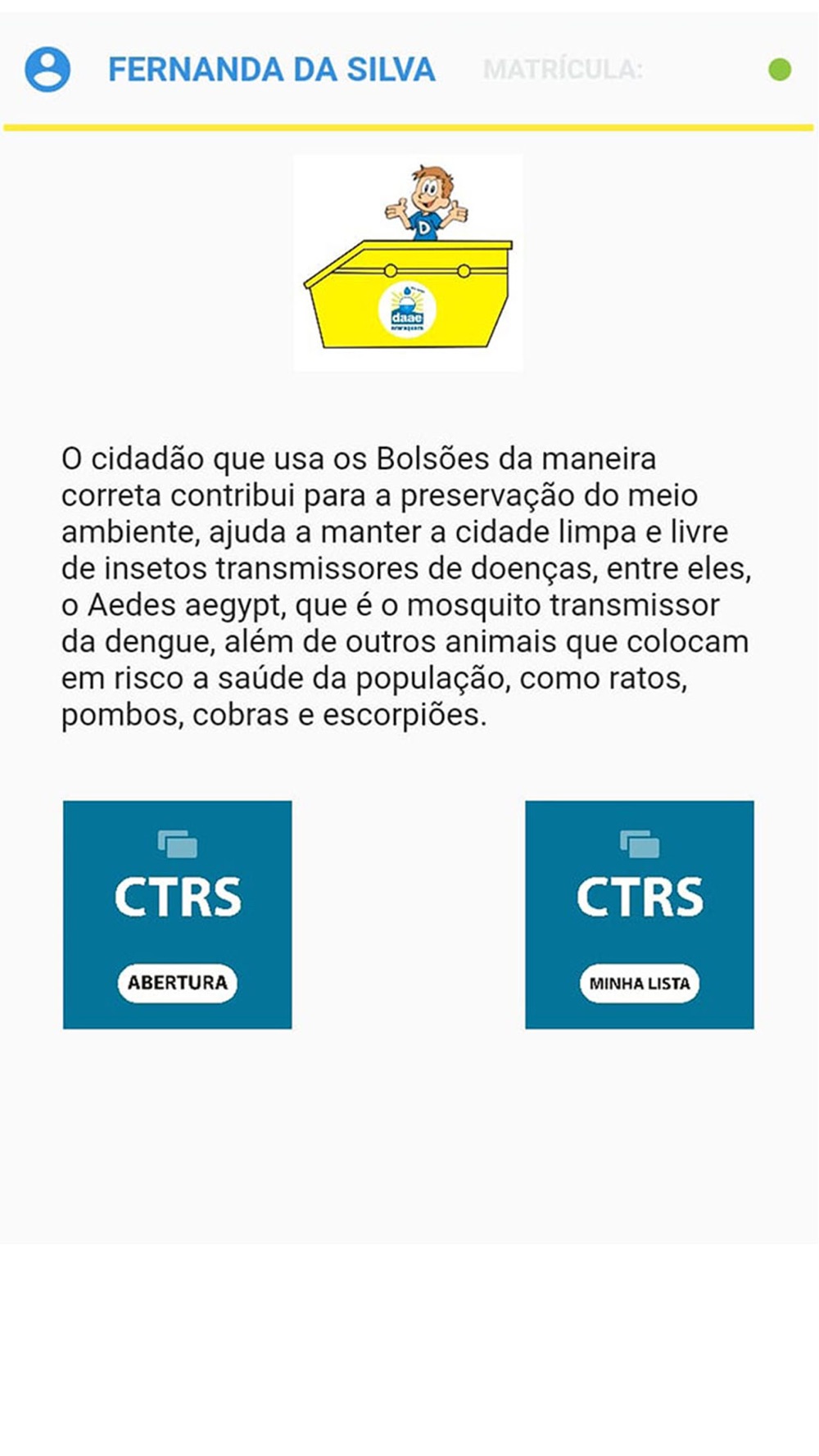Open CTRS Minha Lista tile

639,915
